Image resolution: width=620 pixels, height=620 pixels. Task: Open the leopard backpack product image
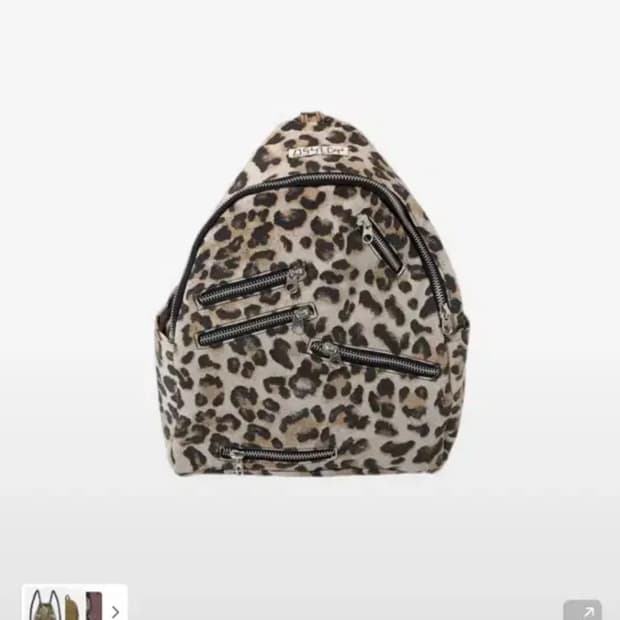311,295
